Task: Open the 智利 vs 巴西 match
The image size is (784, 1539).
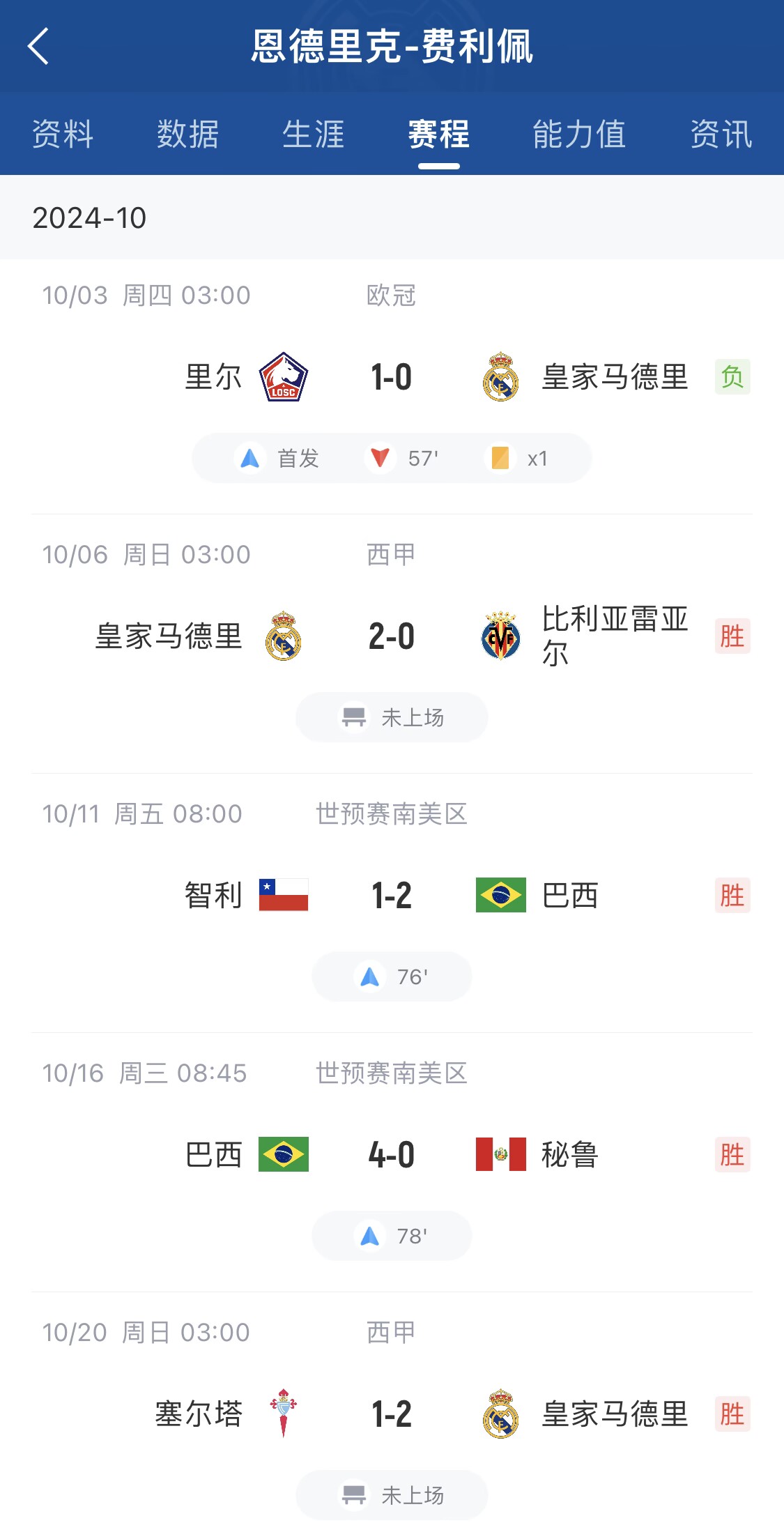Action: coord(392,896)
